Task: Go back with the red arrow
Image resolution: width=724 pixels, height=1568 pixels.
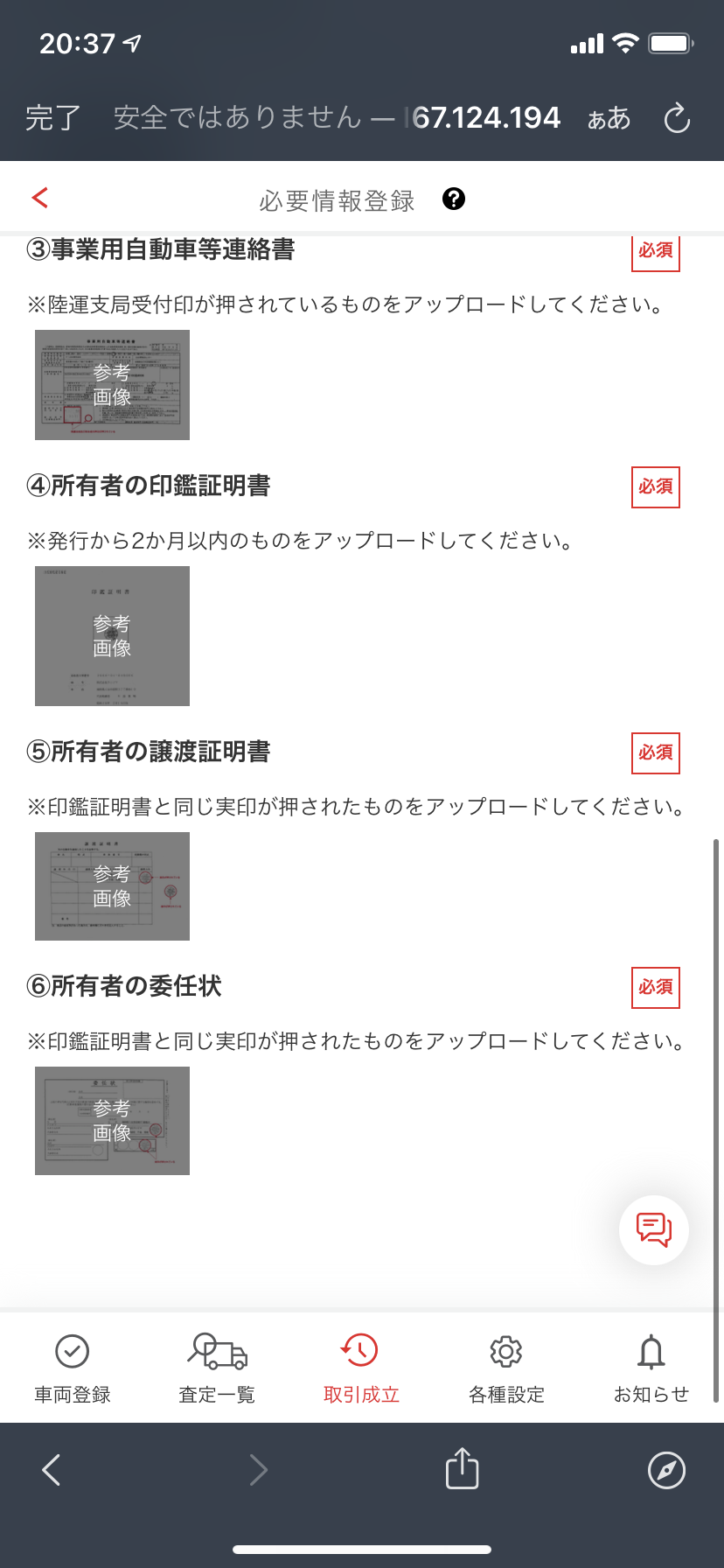Action: pyautogui.click(x=39, y=198)
